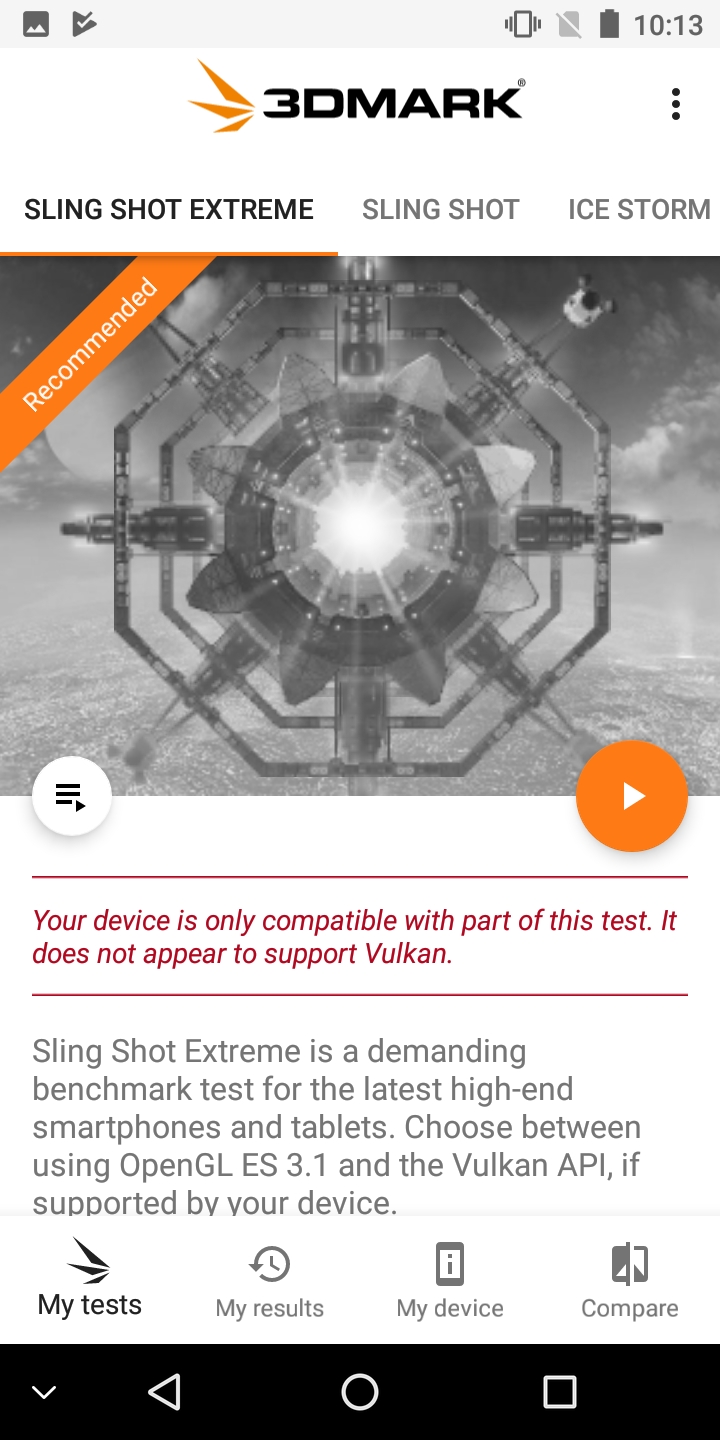The width and height of the screenshot is (720, 1440).
Task: Open the overflow menu
Action: 676,104
